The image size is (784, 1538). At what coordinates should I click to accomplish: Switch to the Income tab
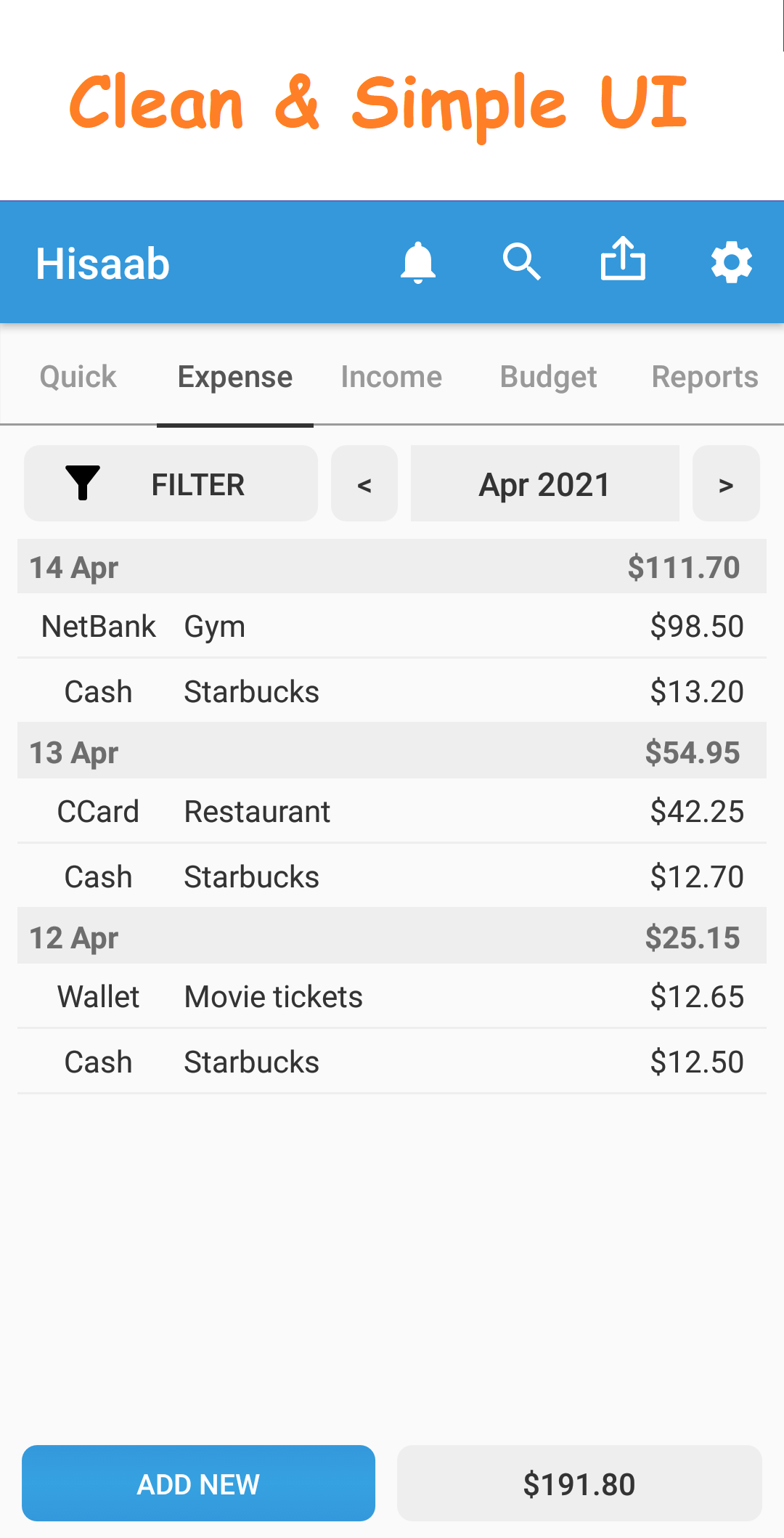click(x=391, y=377)
